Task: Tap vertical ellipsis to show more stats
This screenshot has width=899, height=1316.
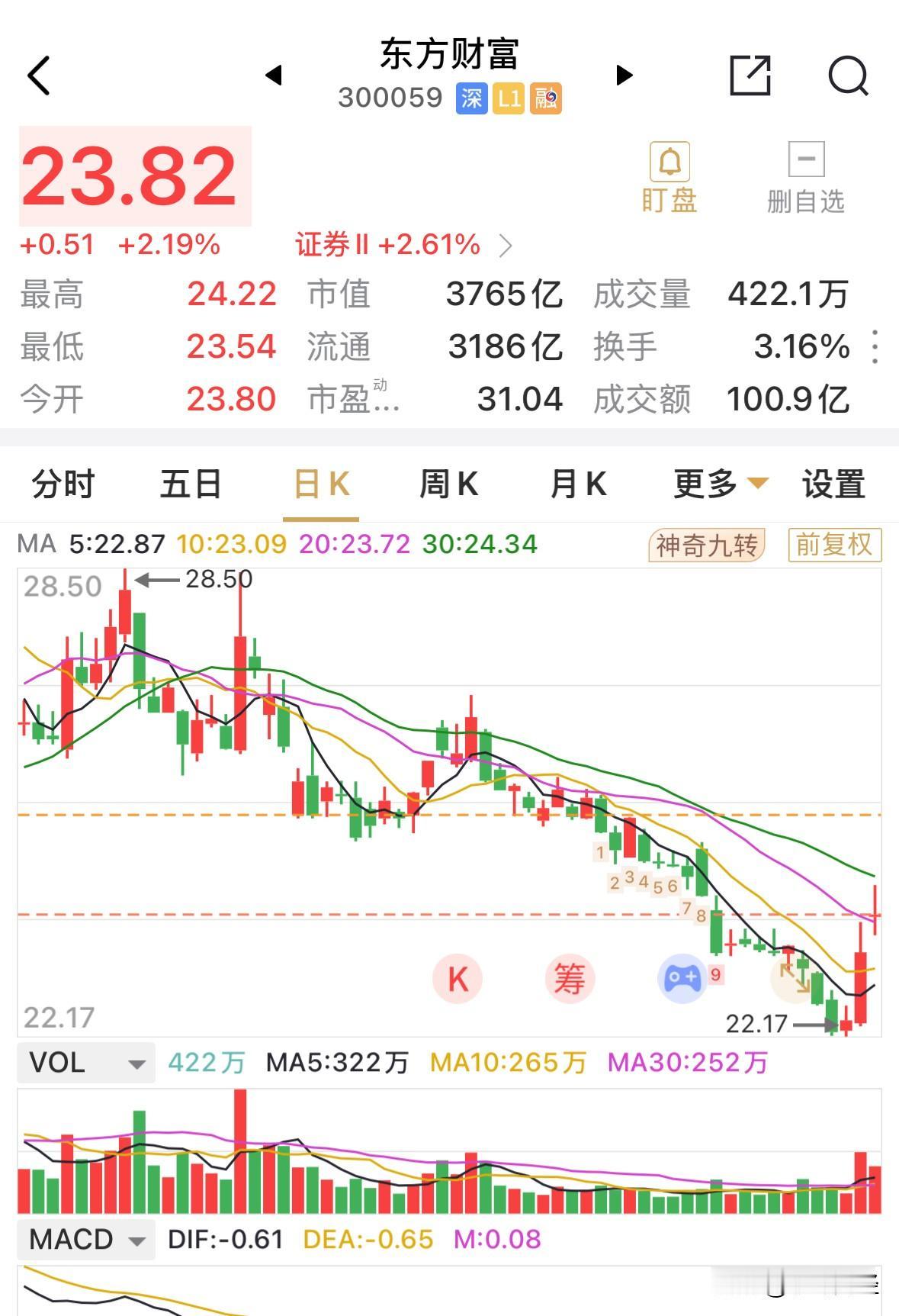Action: coord(874,347)
